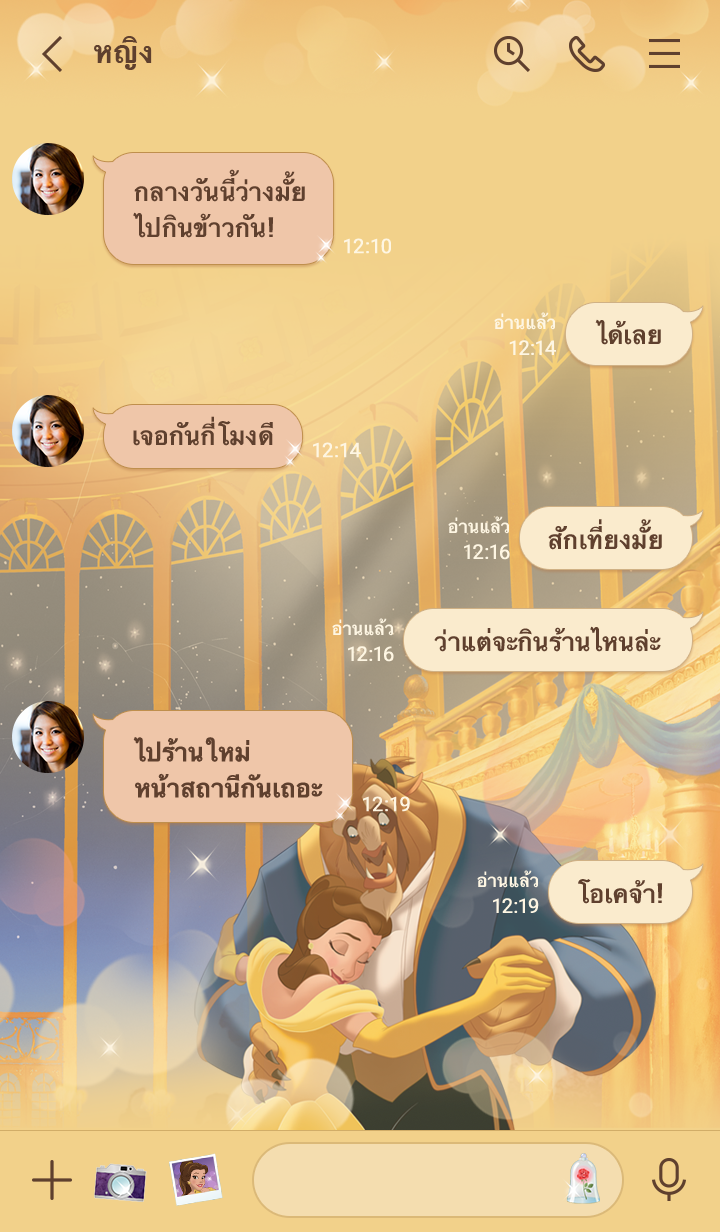Open the chat menu
This screenshot has height=1232, width=720.
664,54
